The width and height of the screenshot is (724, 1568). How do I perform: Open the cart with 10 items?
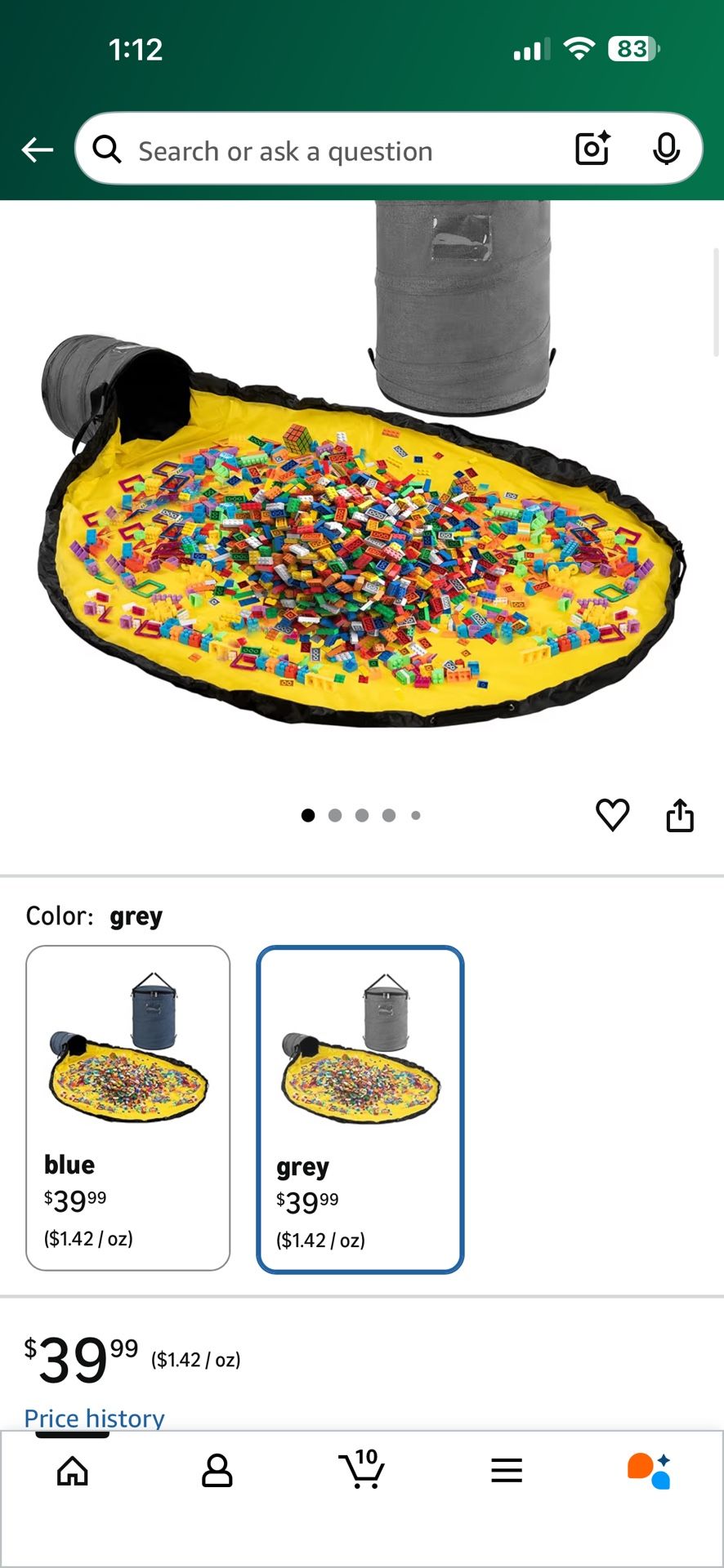pyautogui.click(x=361, y=1469)
